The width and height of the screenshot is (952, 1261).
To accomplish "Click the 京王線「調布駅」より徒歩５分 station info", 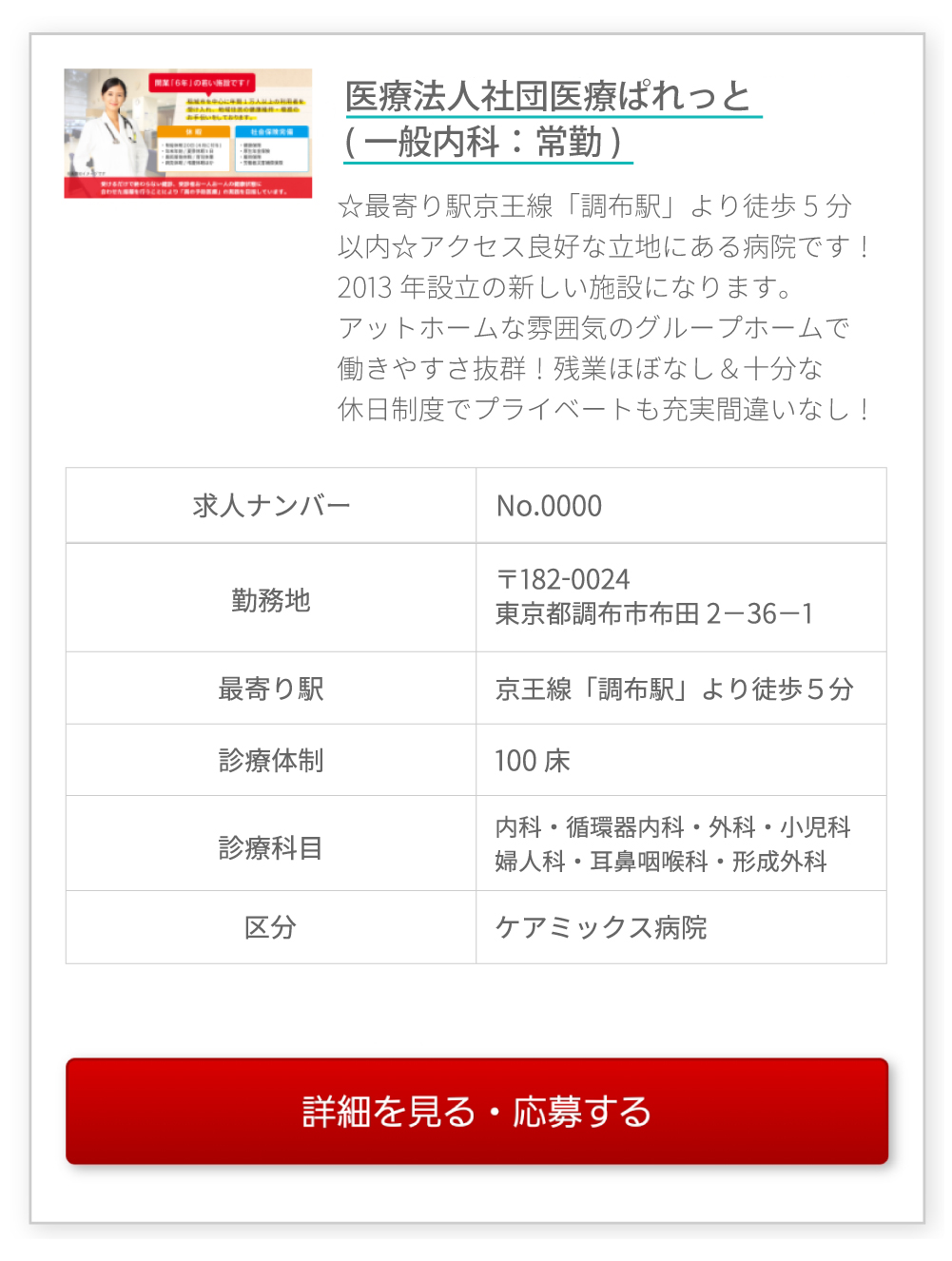I will click(675, 689).
